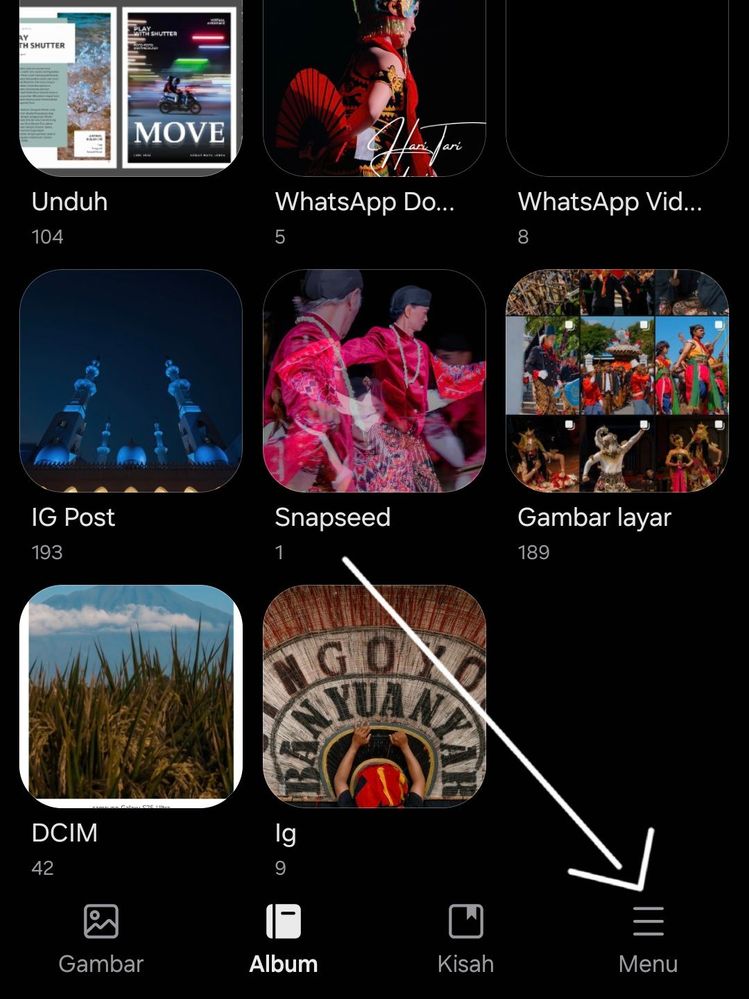Switch to the Gambar tab
749x999 pixels.
click(101, 939)
